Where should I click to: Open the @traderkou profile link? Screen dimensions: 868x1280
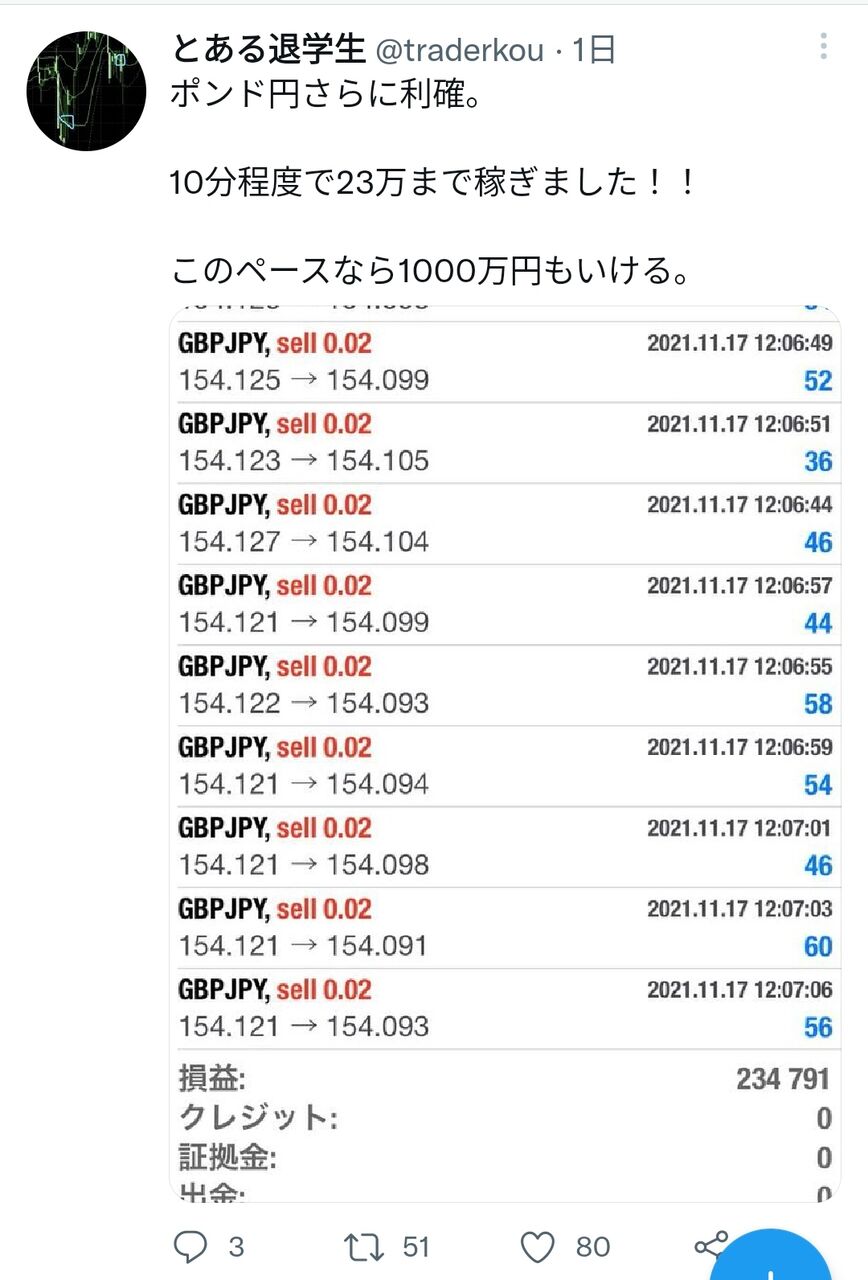click(459, 48)
